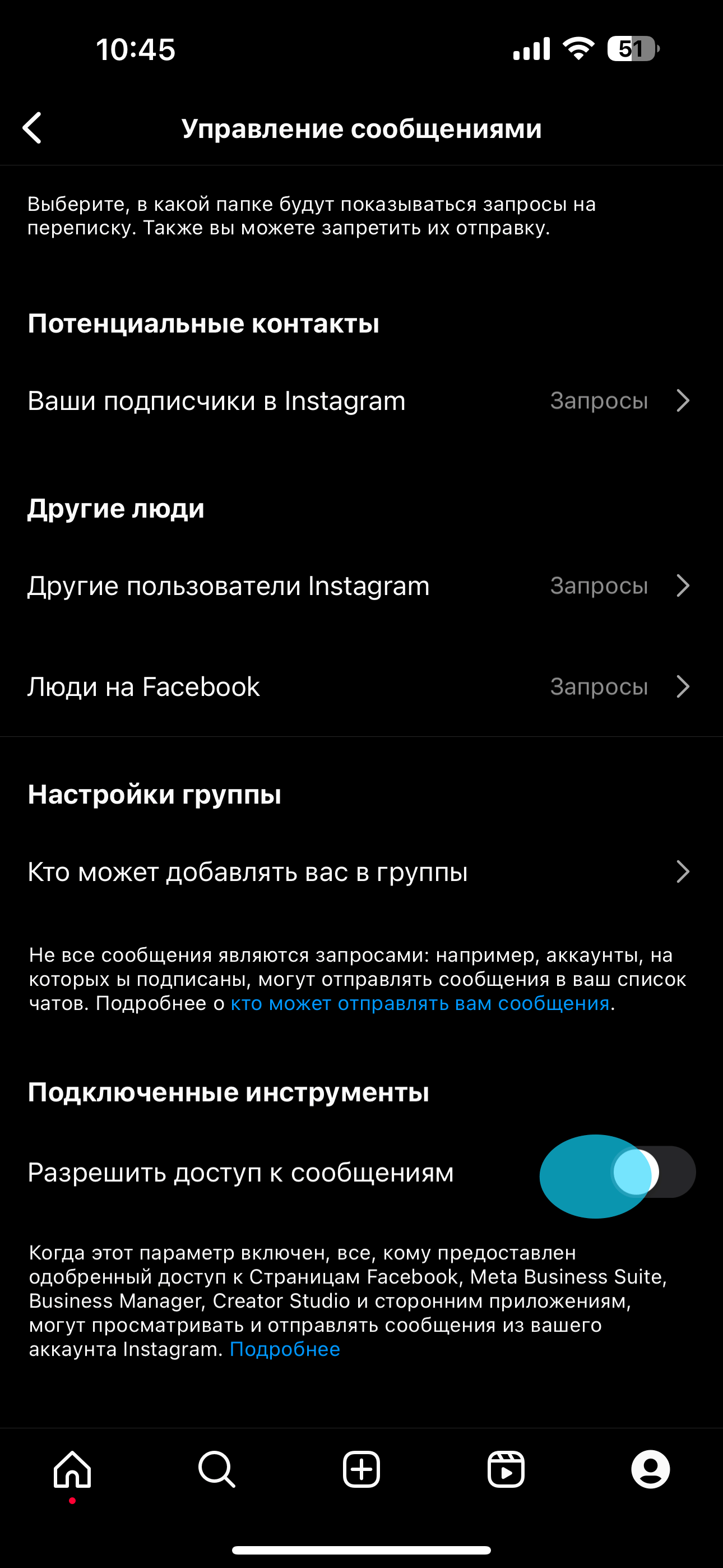Open the Search tab
Viewport: 723px width, 1568px height.
click(217, 1469)
